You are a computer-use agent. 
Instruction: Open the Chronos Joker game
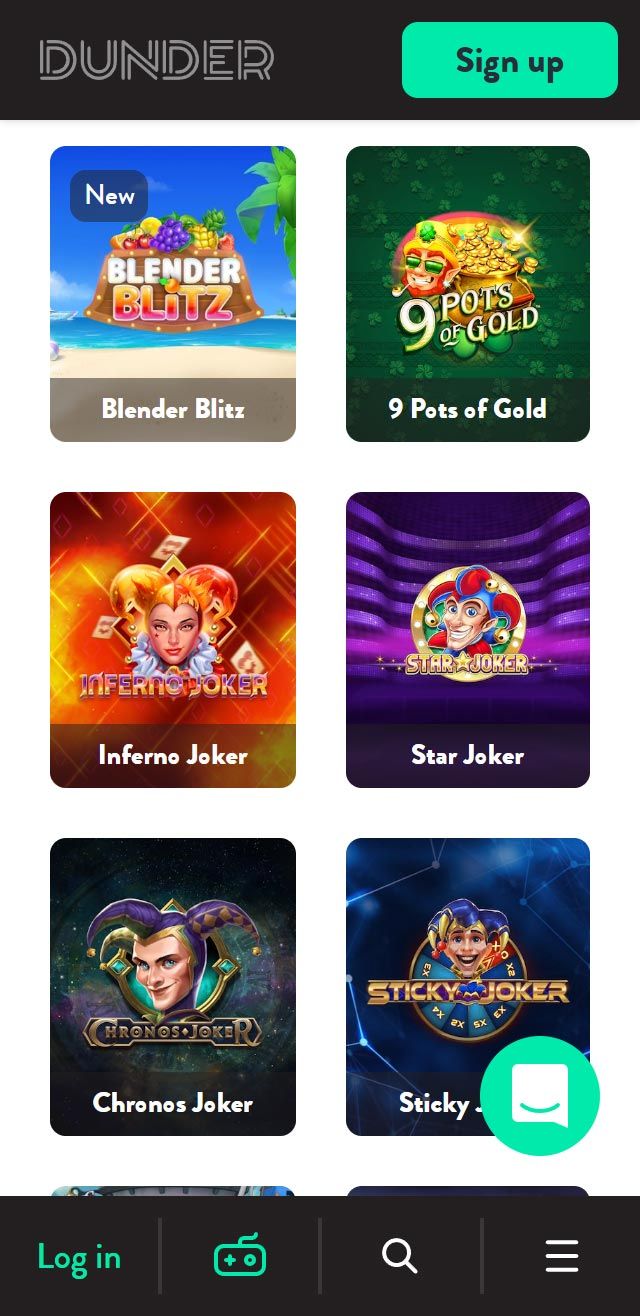(173, 986)
